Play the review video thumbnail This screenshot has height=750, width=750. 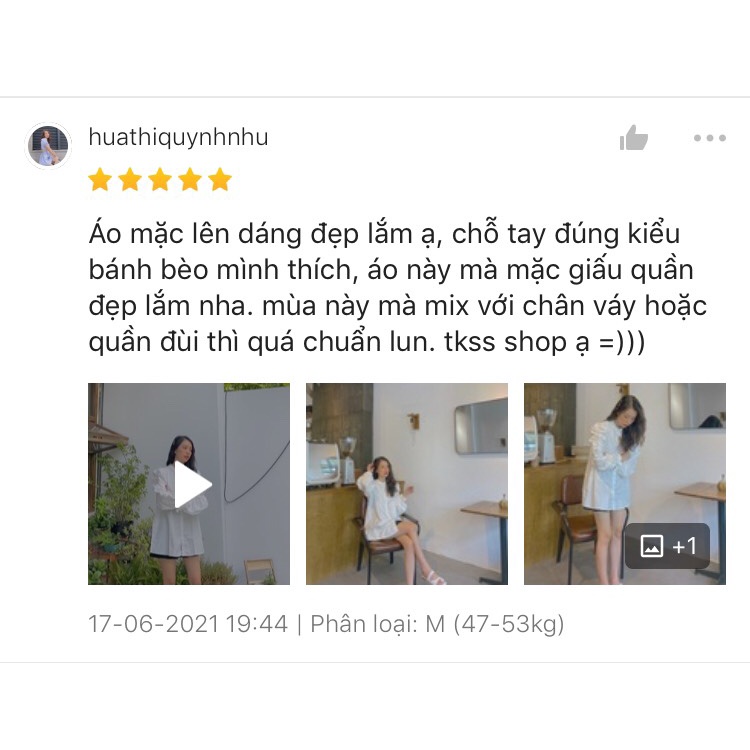(189, 484)
